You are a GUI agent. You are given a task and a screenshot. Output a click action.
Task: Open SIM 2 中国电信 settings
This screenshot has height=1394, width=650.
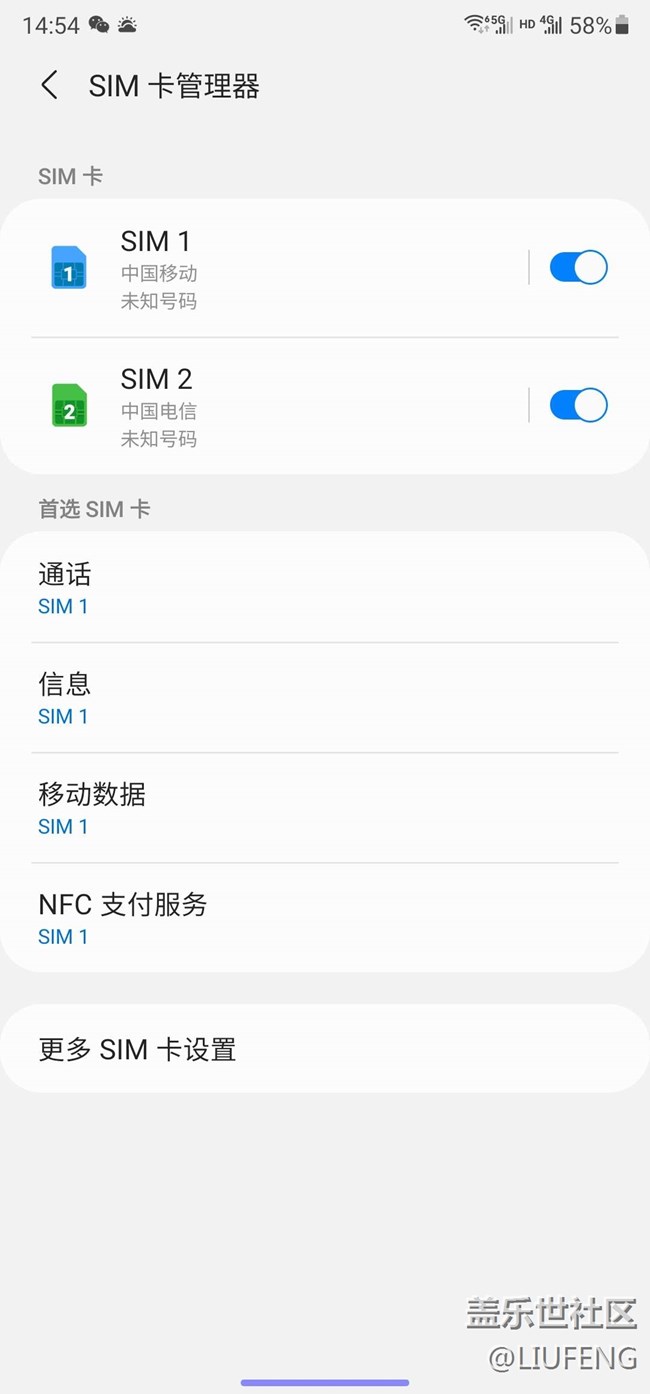(x=270, y=407)
